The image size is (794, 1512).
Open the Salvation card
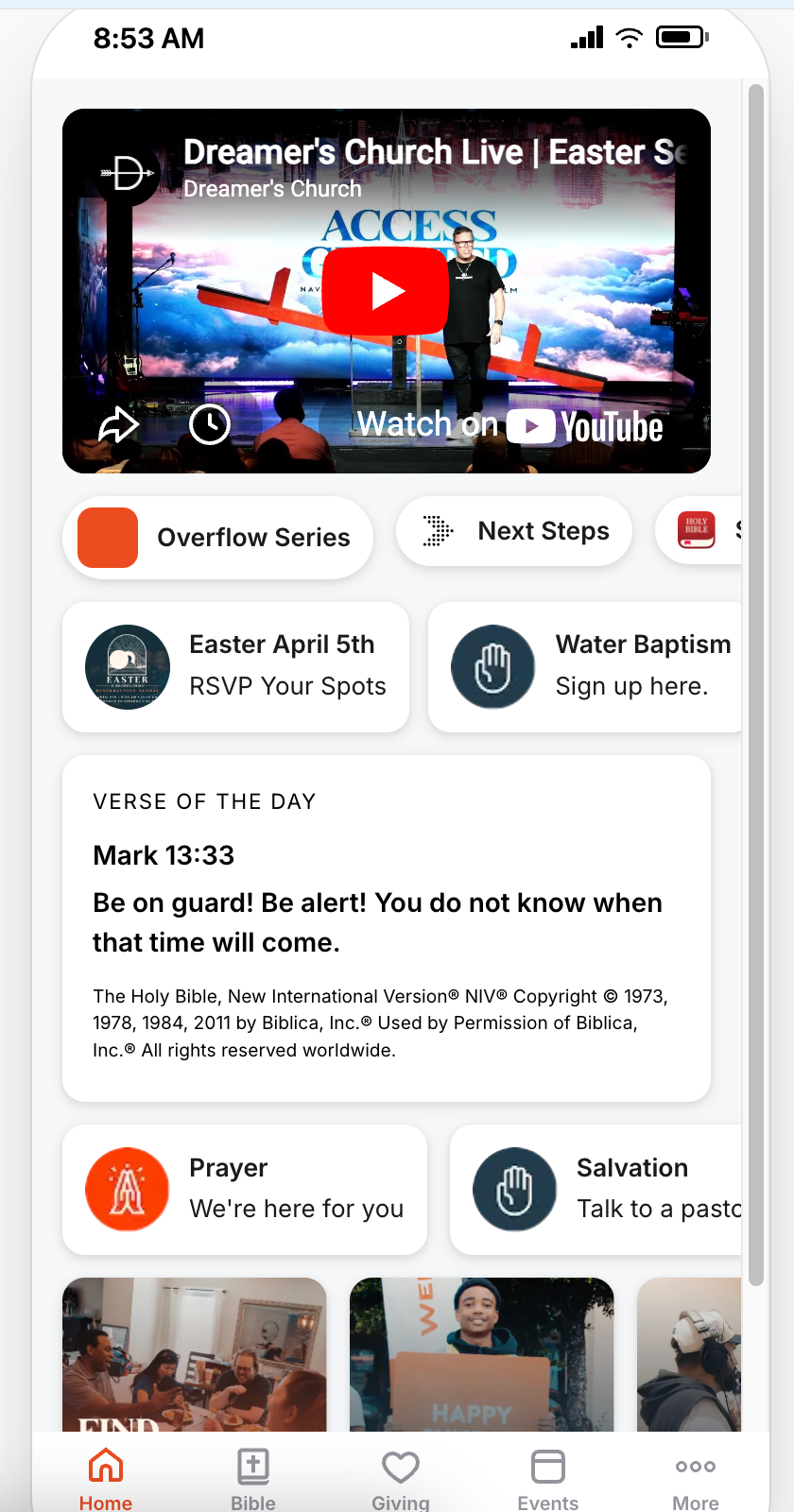pos(595,1189)
